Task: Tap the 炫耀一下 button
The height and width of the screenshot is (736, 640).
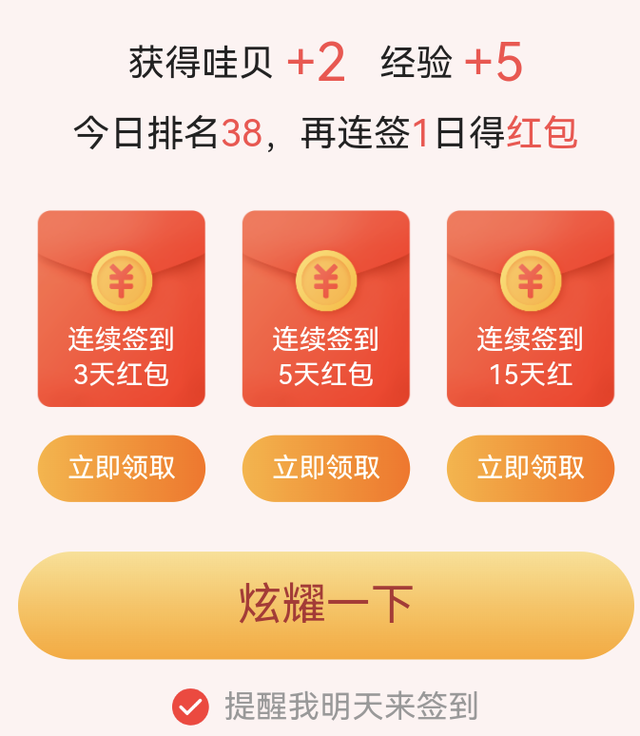Action: pyautogui.click(x=326, y=605)
